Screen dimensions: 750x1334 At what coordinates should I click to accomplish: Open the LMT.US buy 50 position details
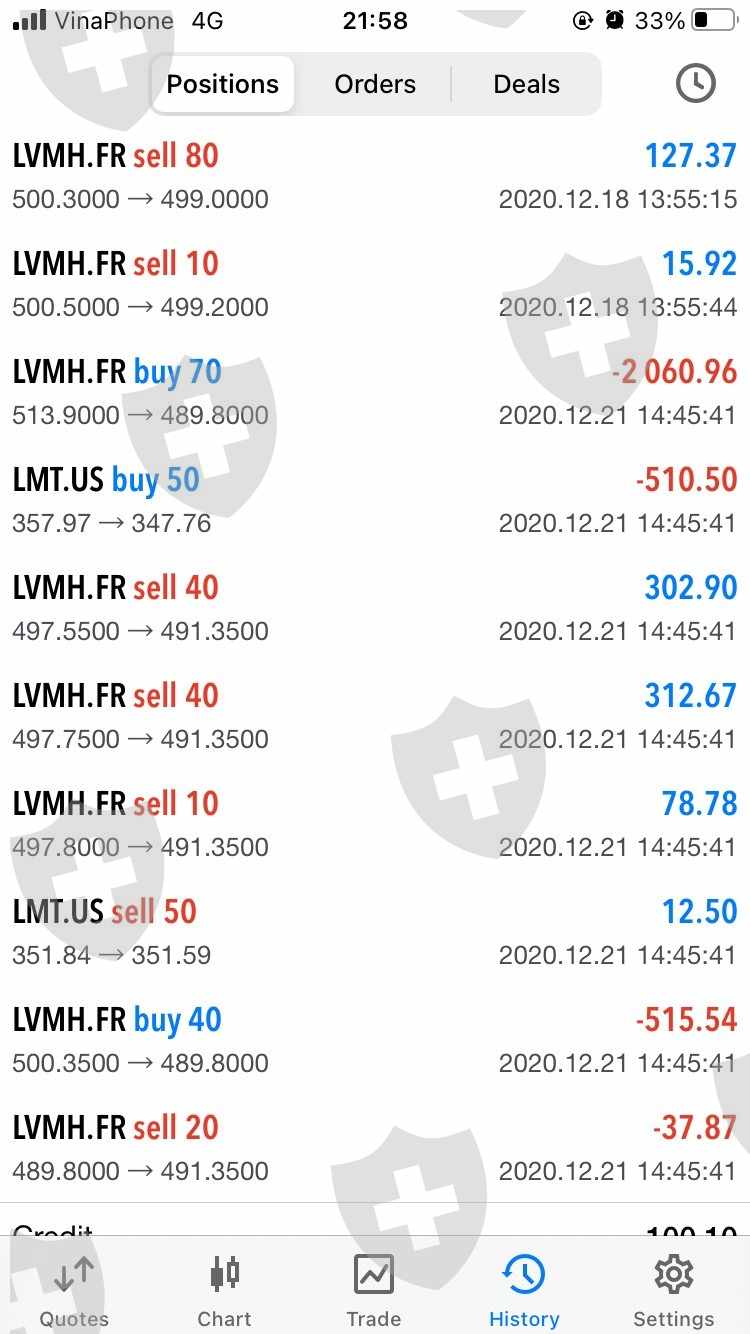pos(375,500)
